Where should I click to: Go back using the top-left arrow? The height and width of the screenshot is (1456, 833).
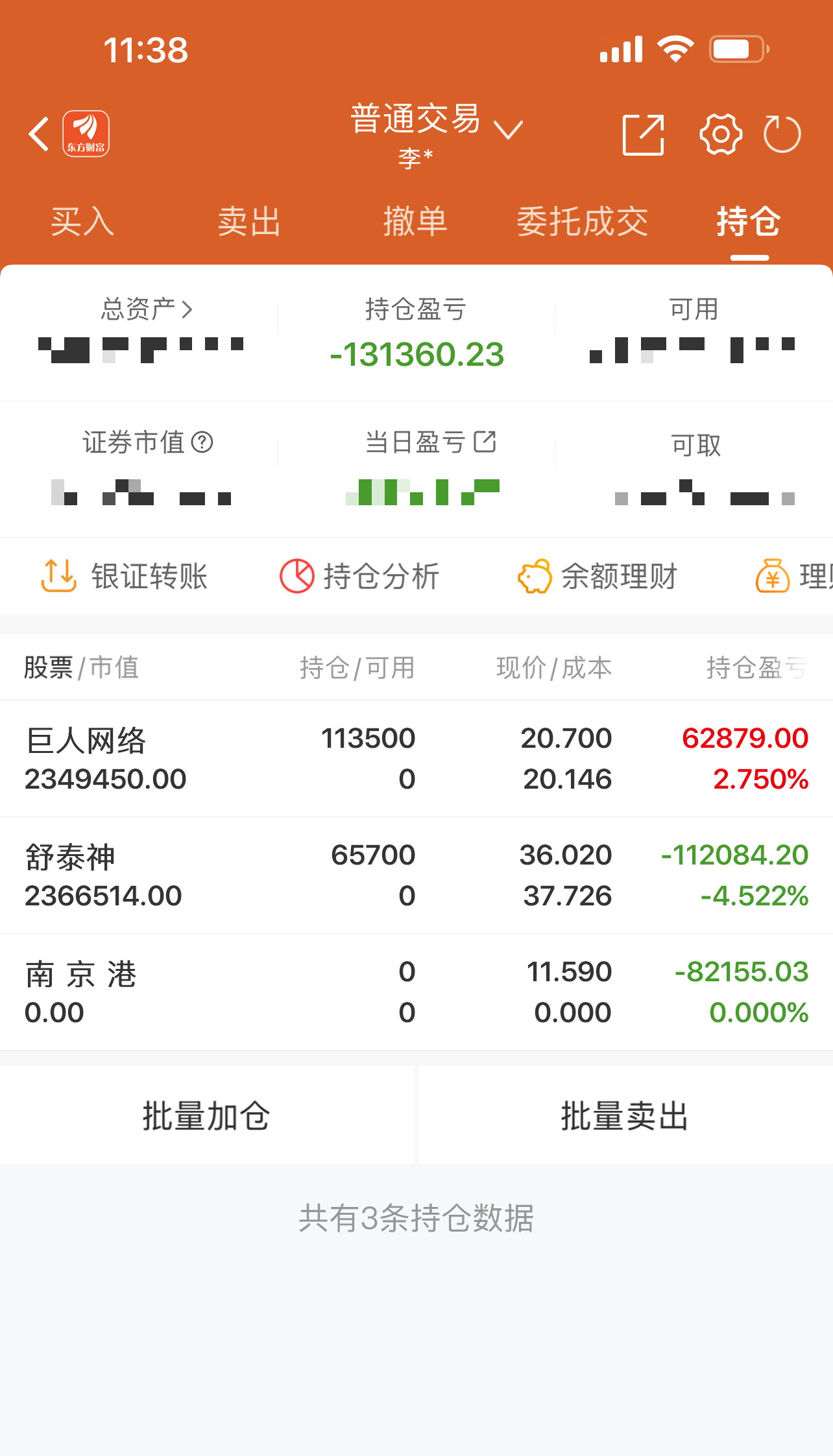[39, 134]
